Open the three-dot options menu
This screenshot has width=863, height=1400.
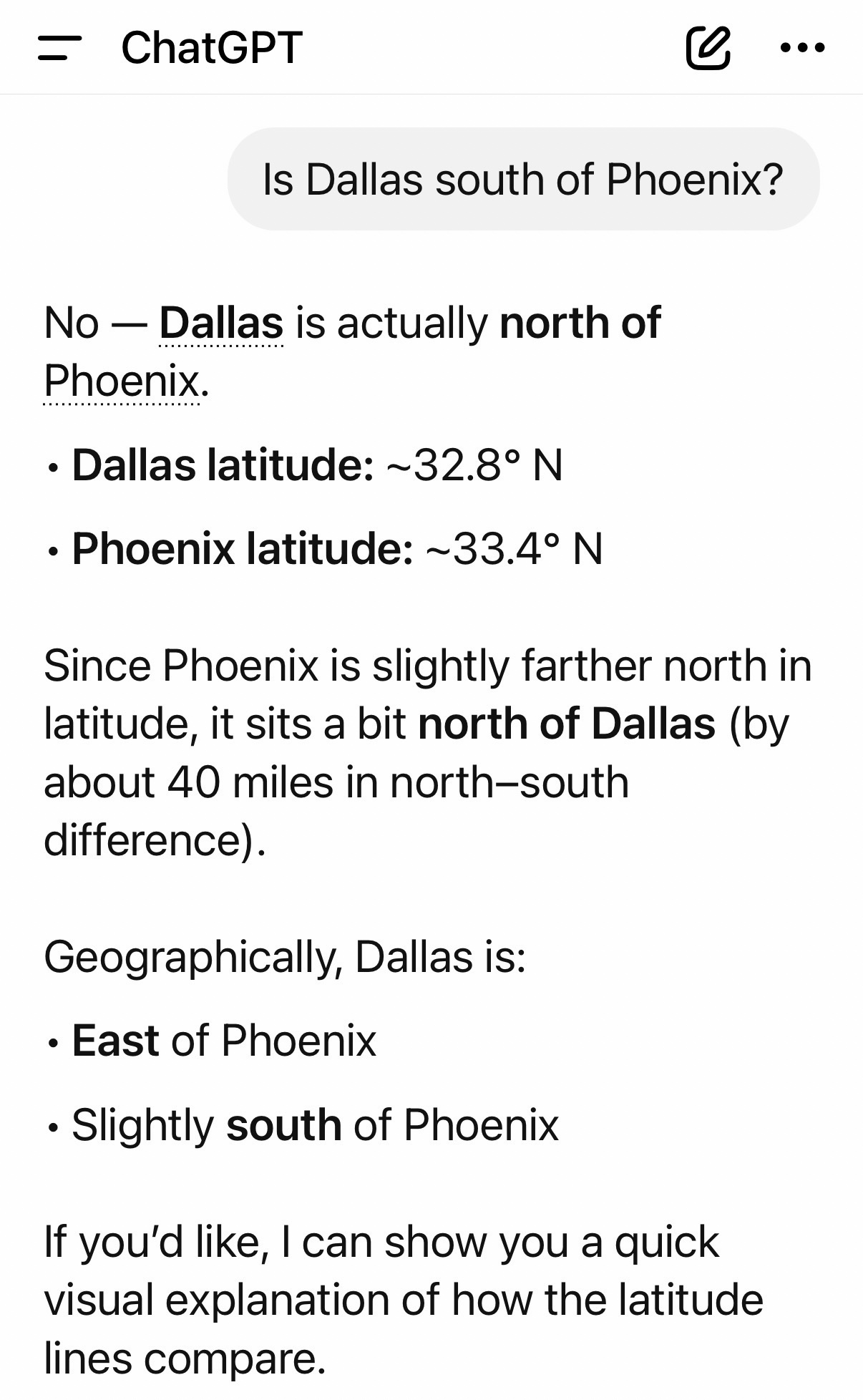point(802,48)
